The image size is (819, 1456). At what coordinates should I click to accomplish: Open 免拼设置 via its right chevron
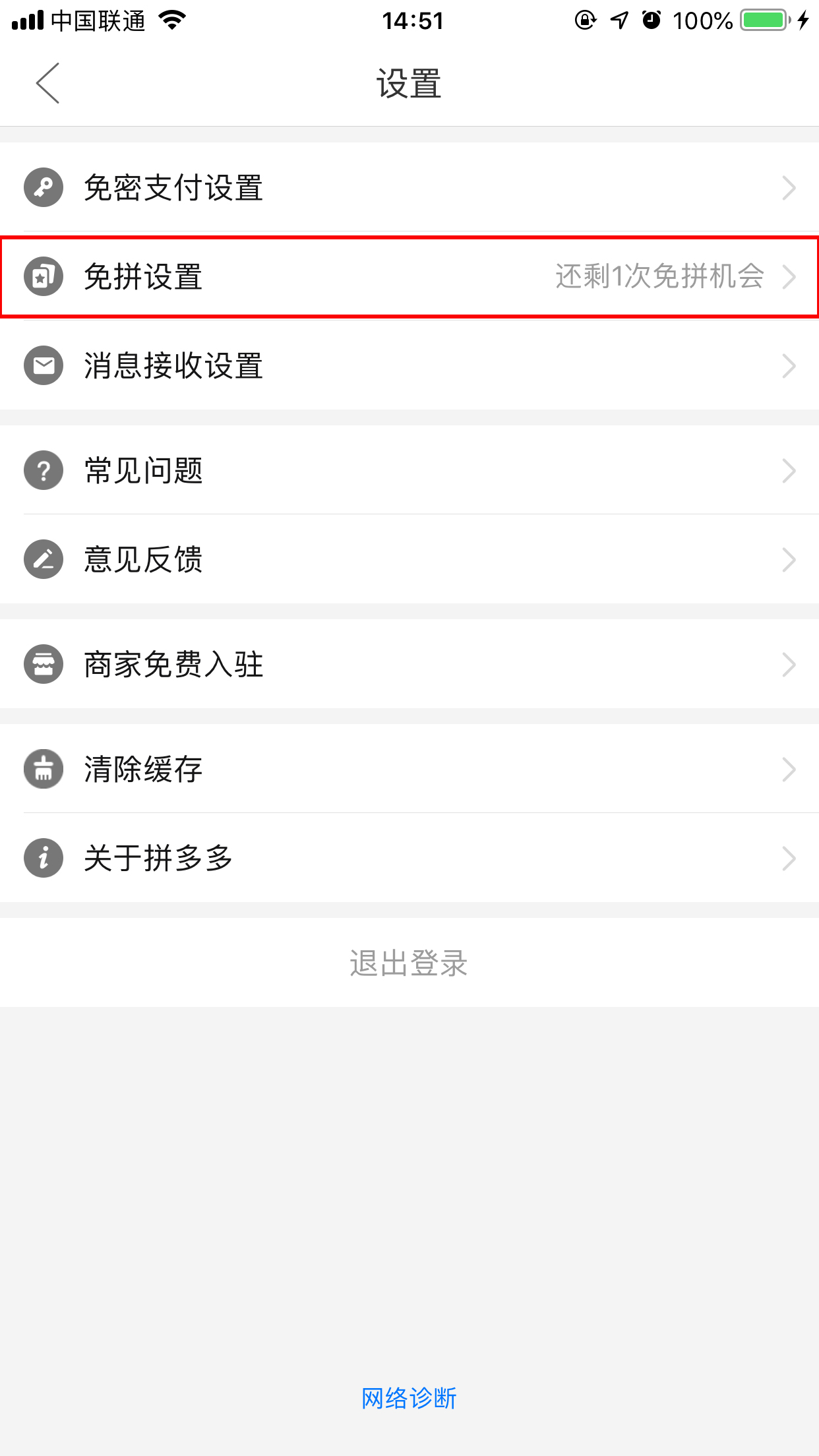789,276
